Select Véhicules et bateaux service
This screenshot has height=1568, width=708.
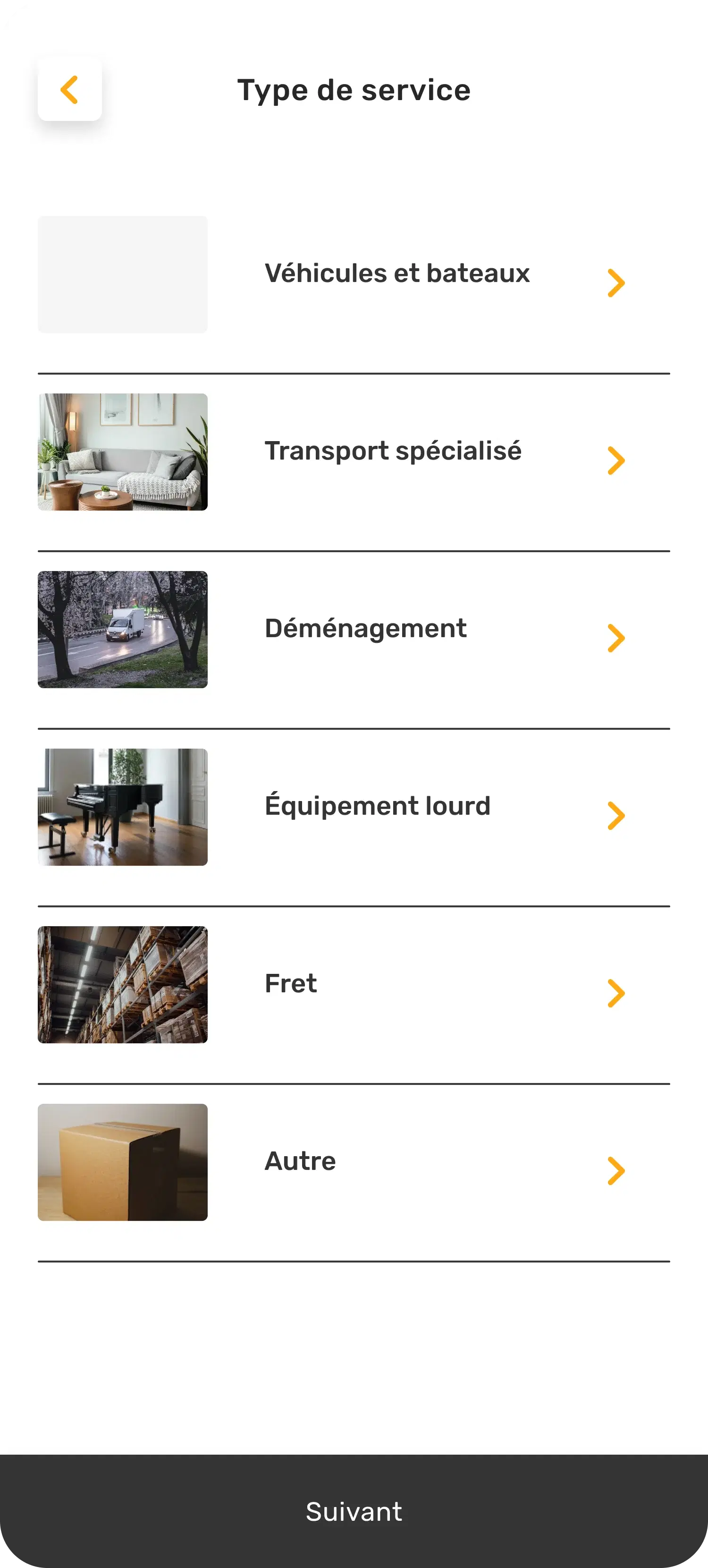point(396,274)
